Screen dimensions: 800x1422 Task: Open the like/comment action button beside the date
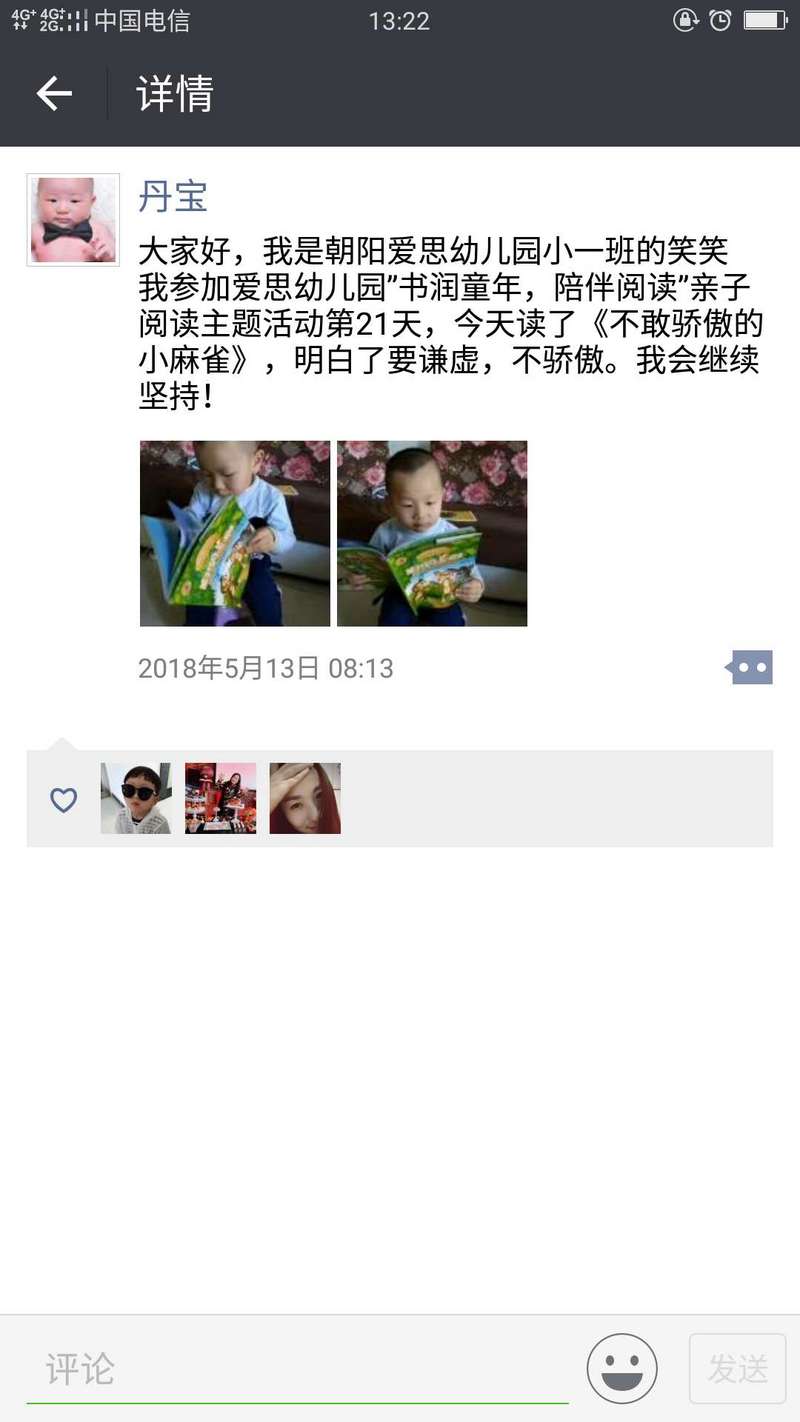point(749,667)
